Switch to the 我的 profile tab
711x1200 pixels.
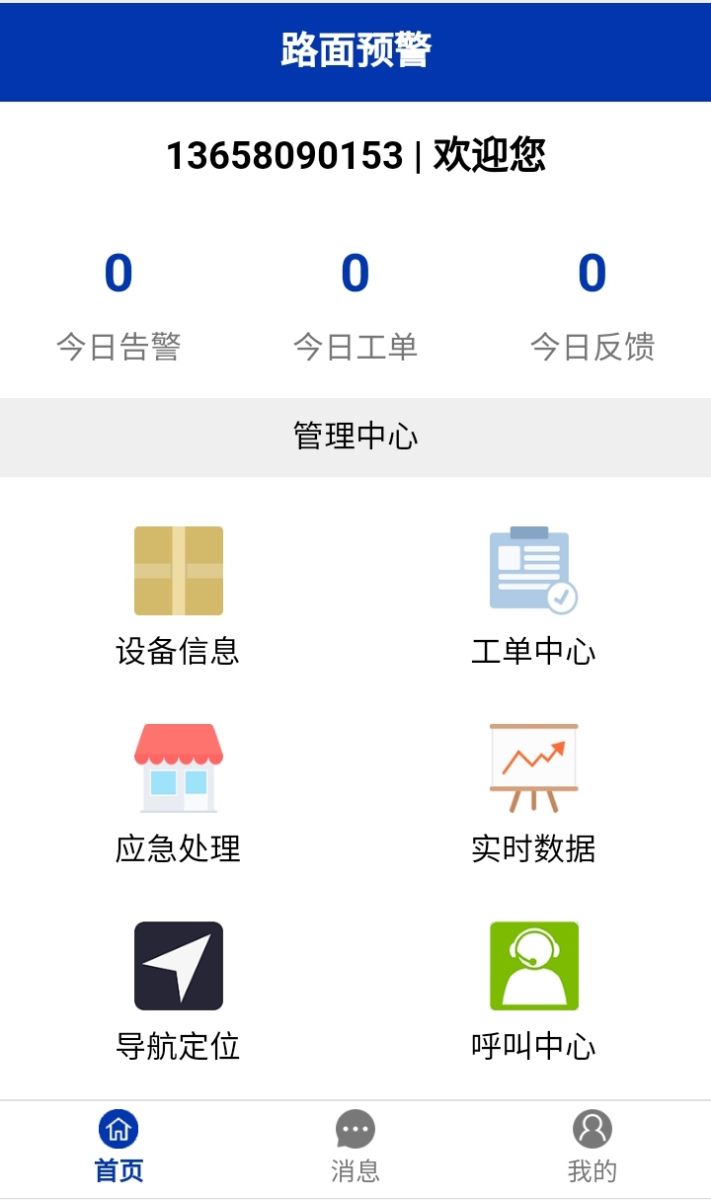pos(592,1145)
